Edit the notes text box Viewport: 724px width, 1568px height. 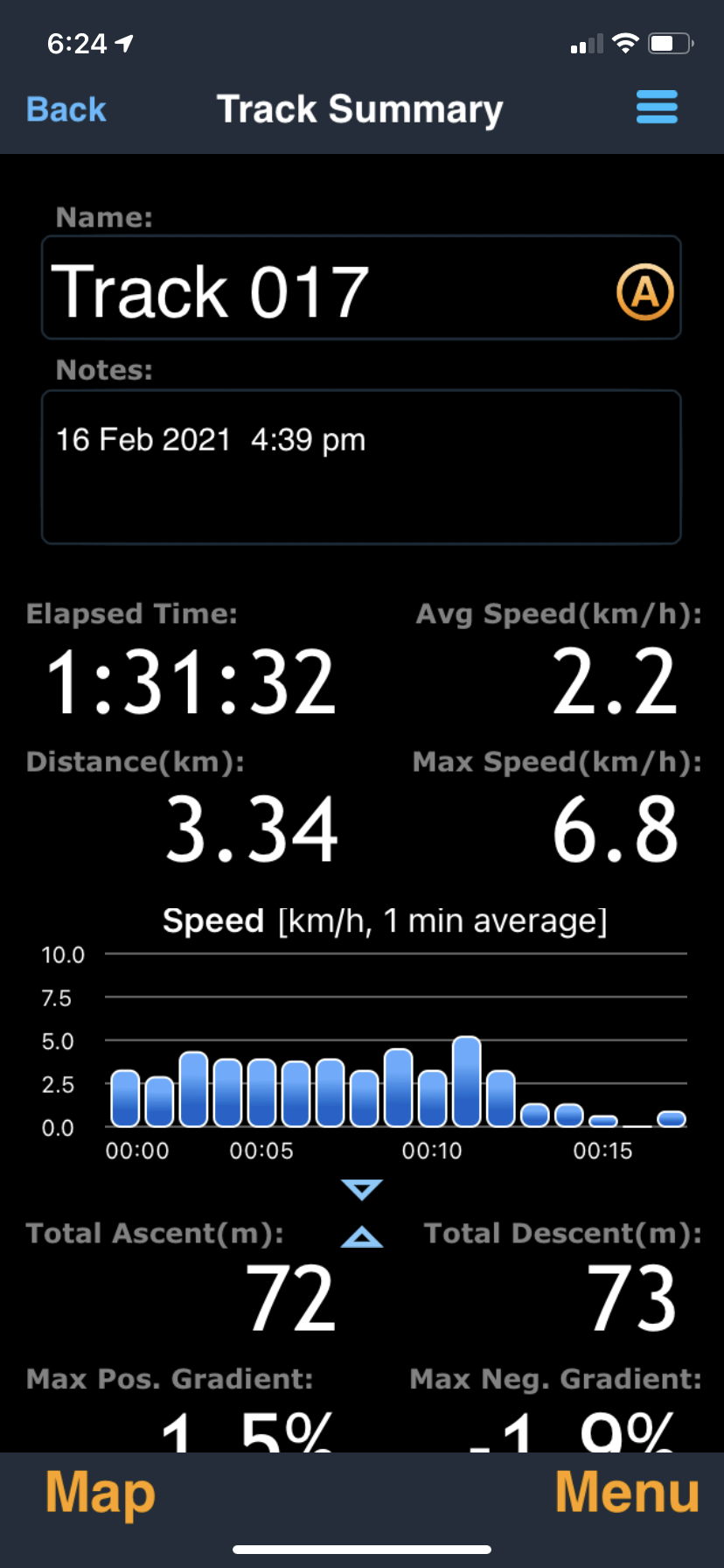click(x=361, y=467)
